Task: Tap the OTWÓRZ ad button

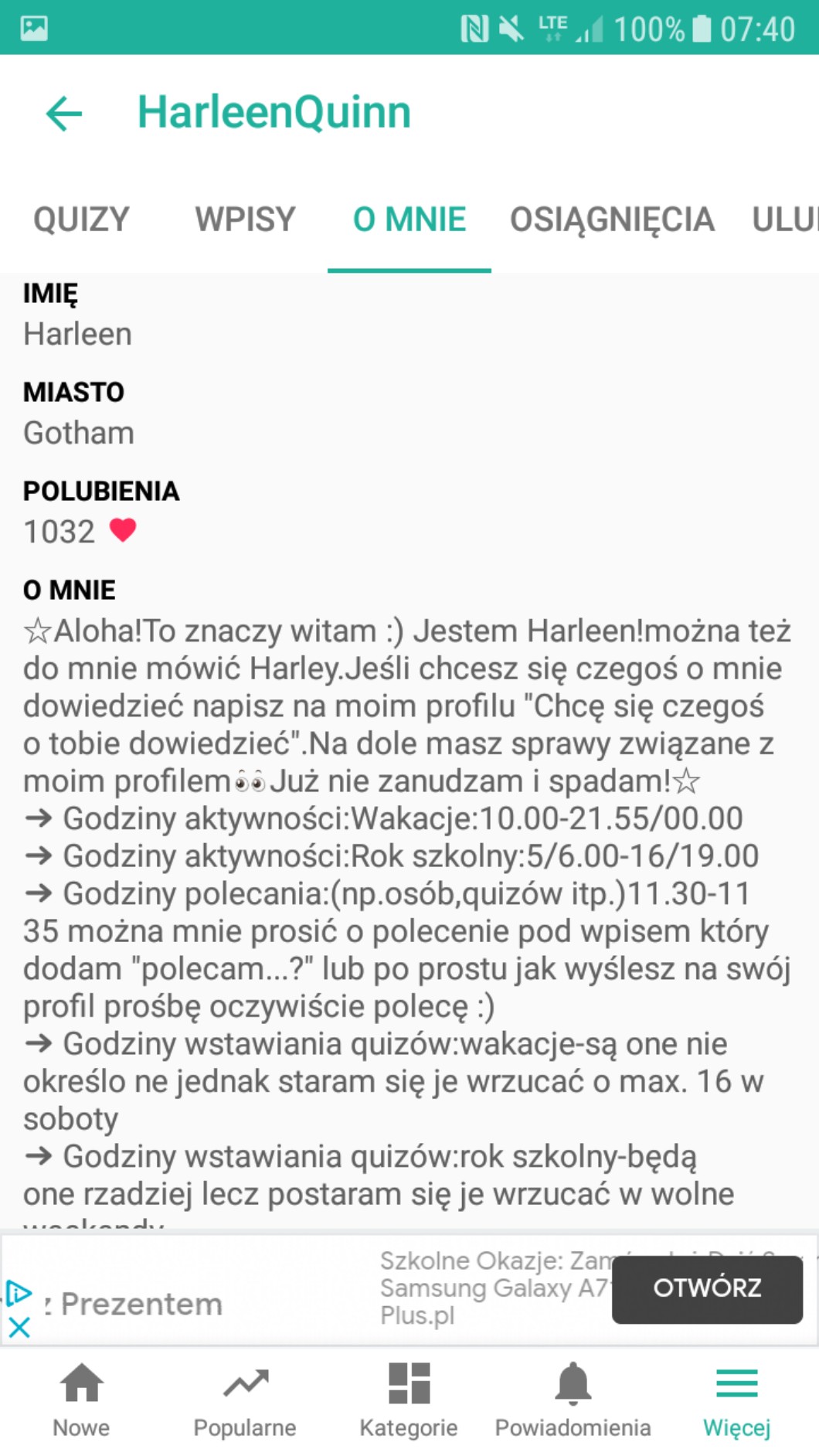Action: [x=707, y=1288]
